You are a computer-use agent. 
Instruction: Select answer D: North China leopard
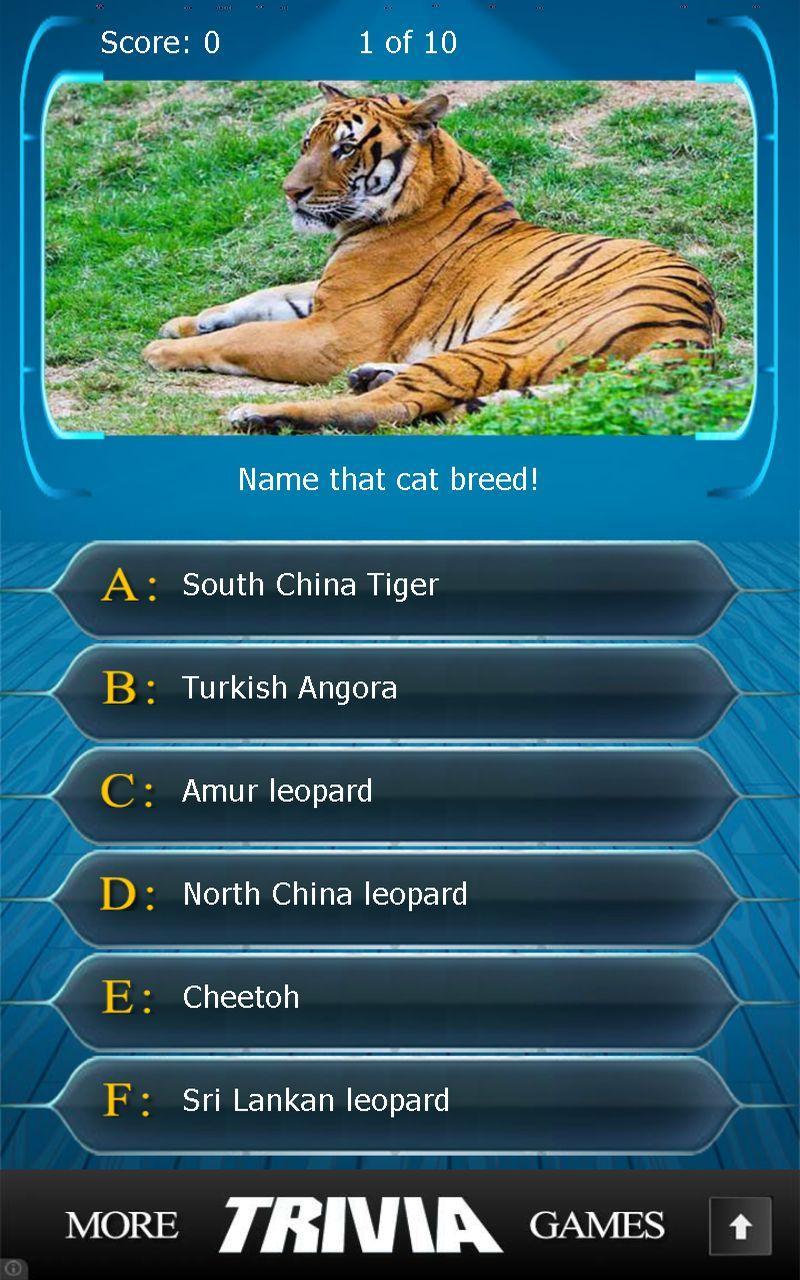pos(395,896)
